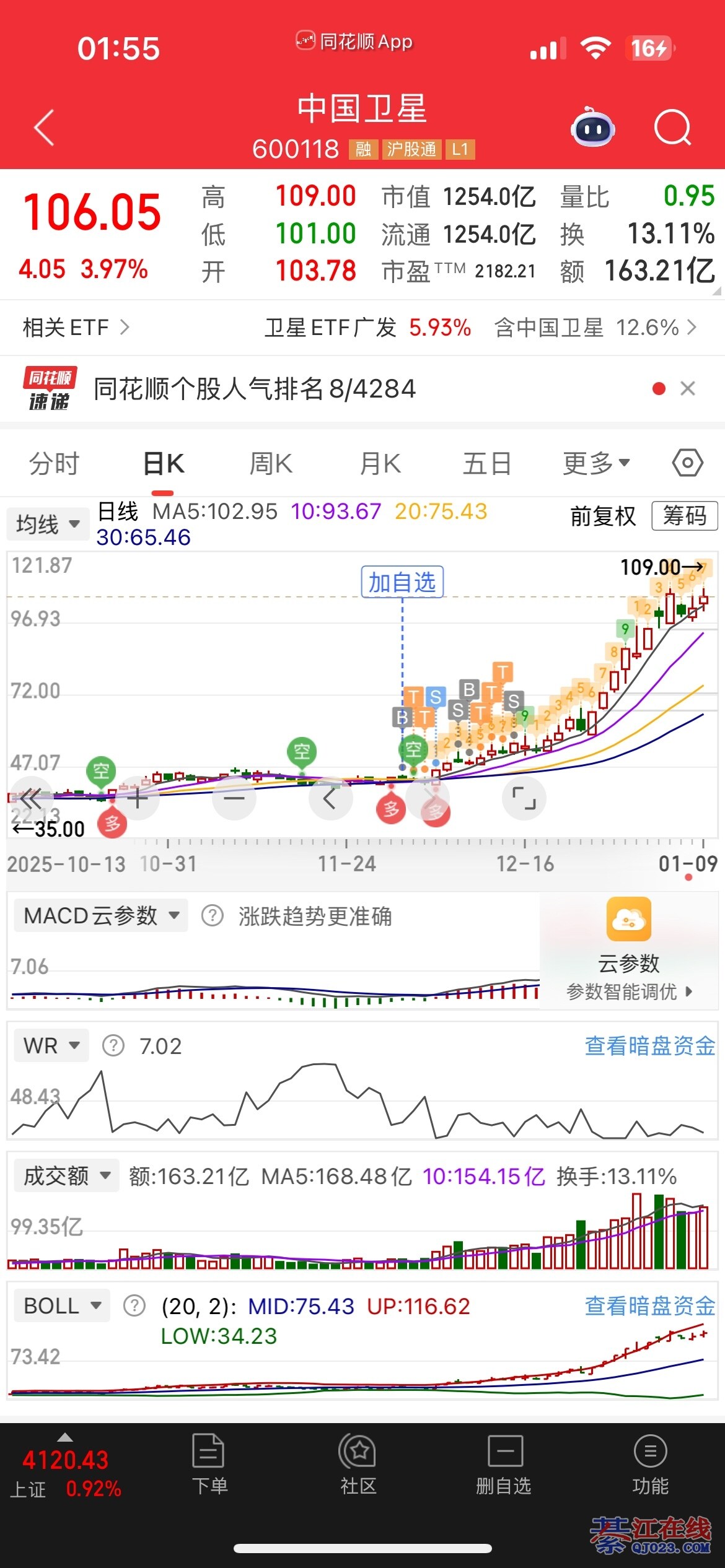Change the WR indicator dropdown
This screenshot has width=725, height=1568.
(x=51, y=1045)
